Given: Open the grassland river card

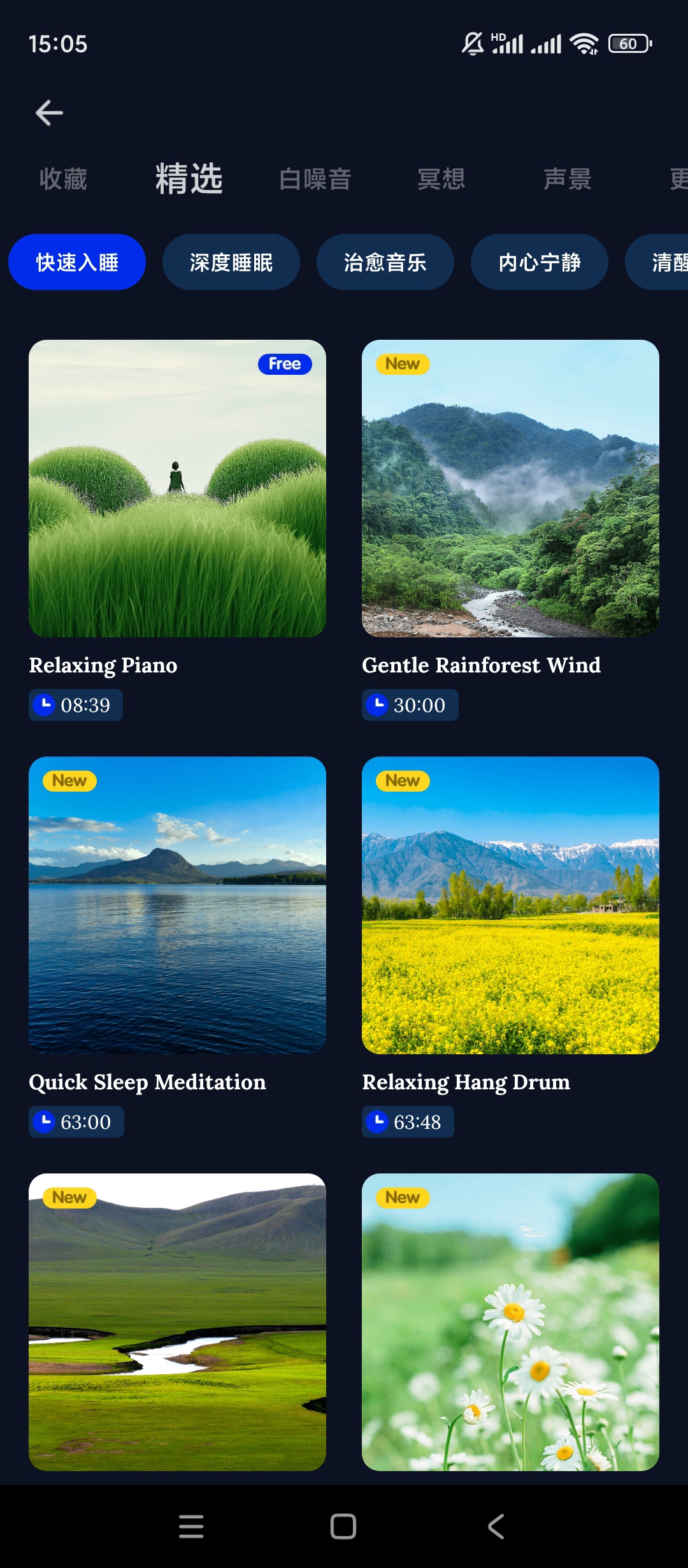Looking at the screenshot, I should [x=177, y=1322].
